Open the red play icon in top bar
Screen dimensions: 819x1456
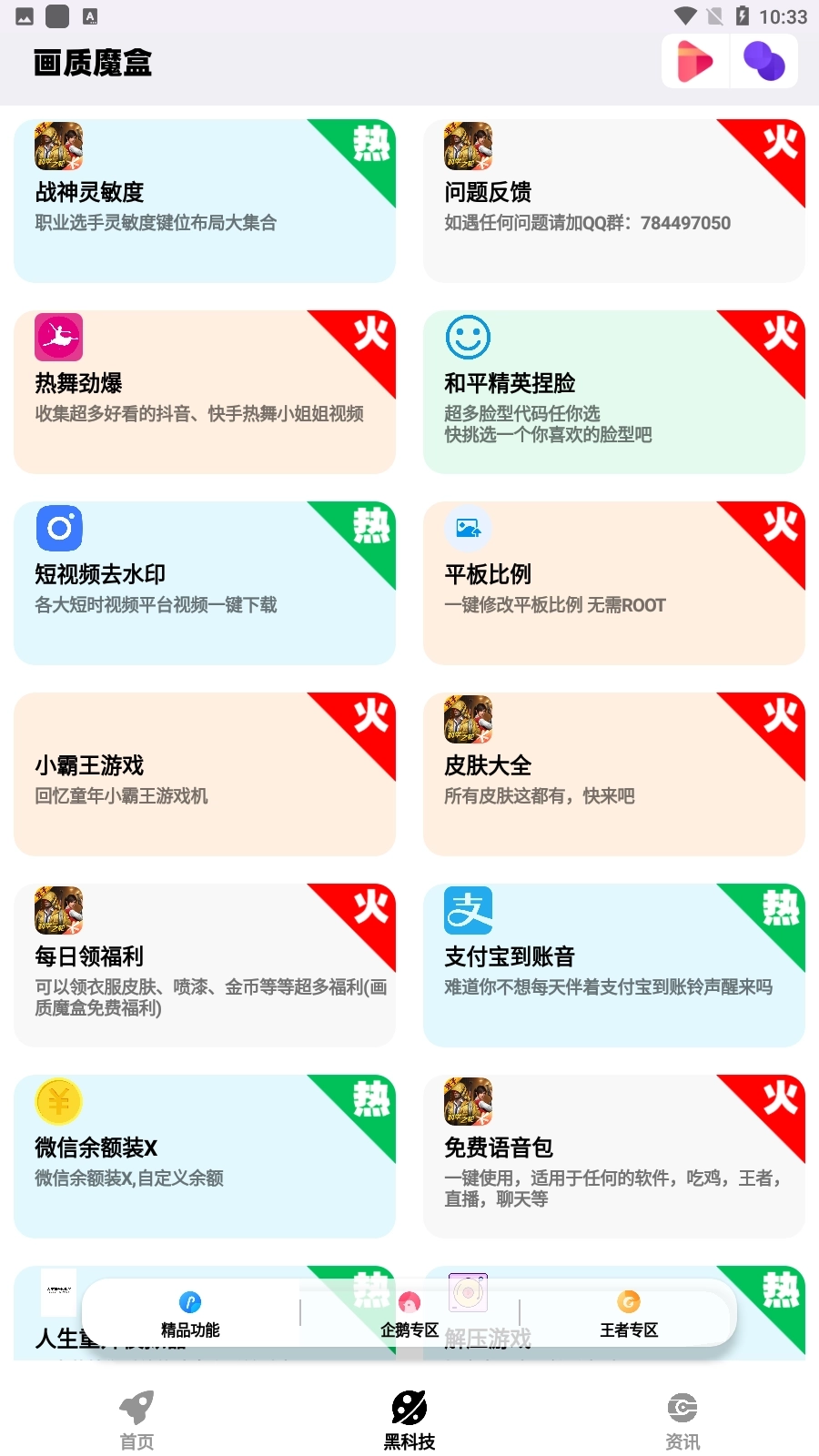(695, 62)
